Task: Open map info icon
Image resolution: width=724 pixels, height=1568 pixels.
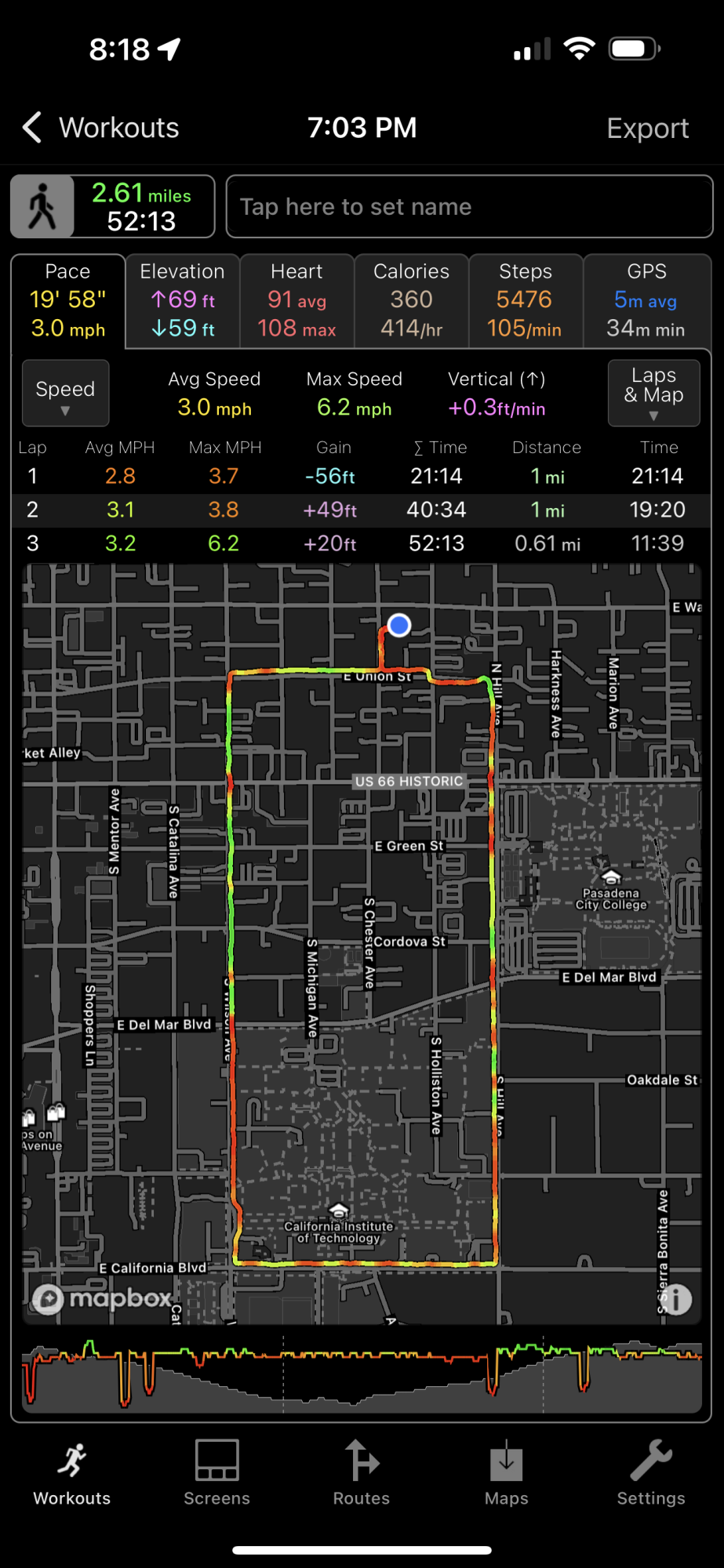Action: point(675,1299)
